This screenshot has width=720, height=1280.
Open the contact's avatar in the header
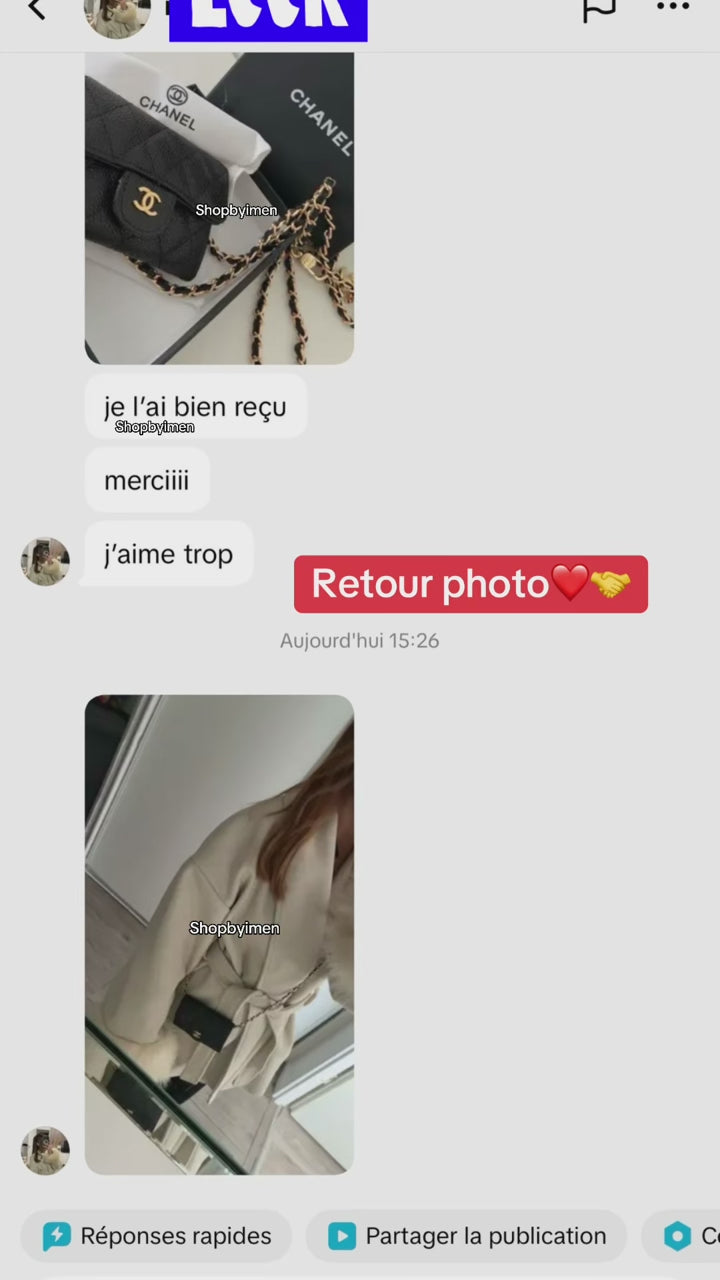pos(117,15)
